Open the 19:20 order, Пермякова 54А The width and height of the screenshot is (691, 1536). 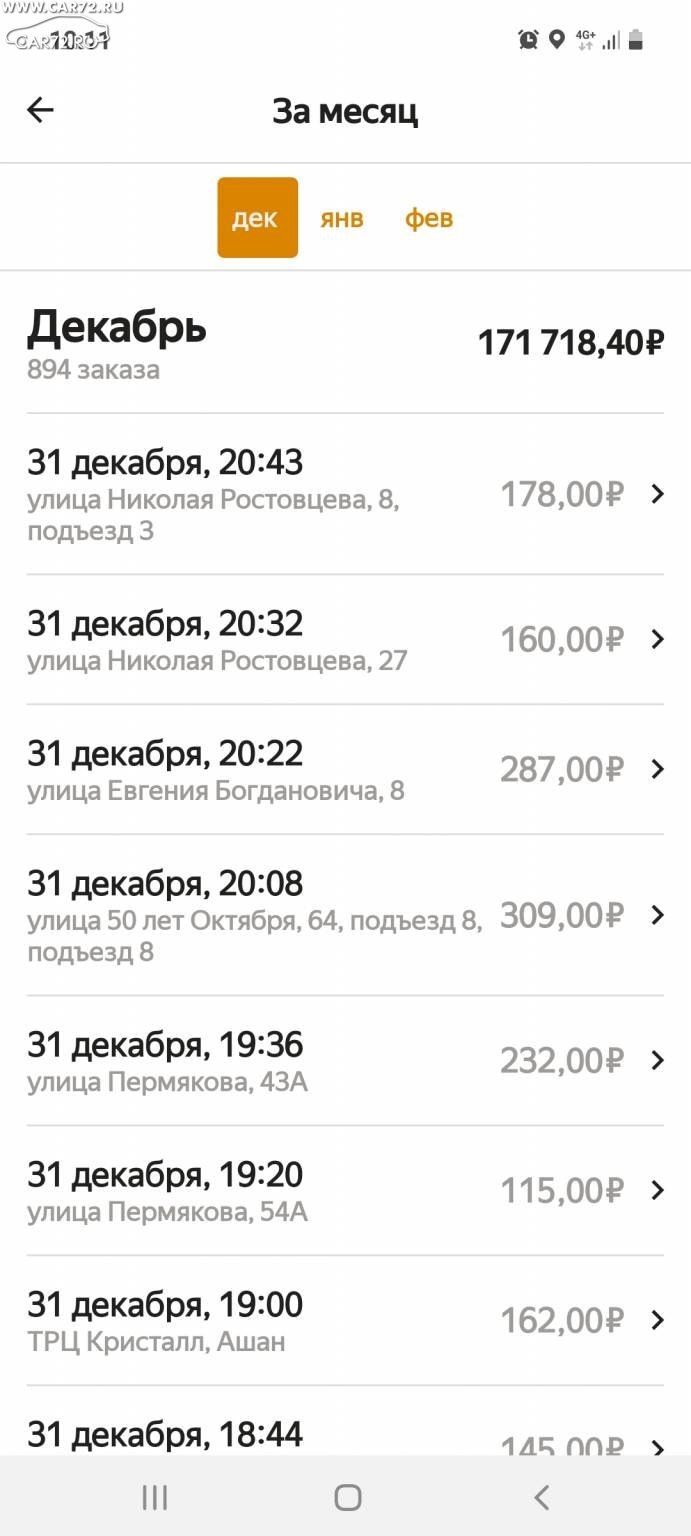pos(345,1190)
